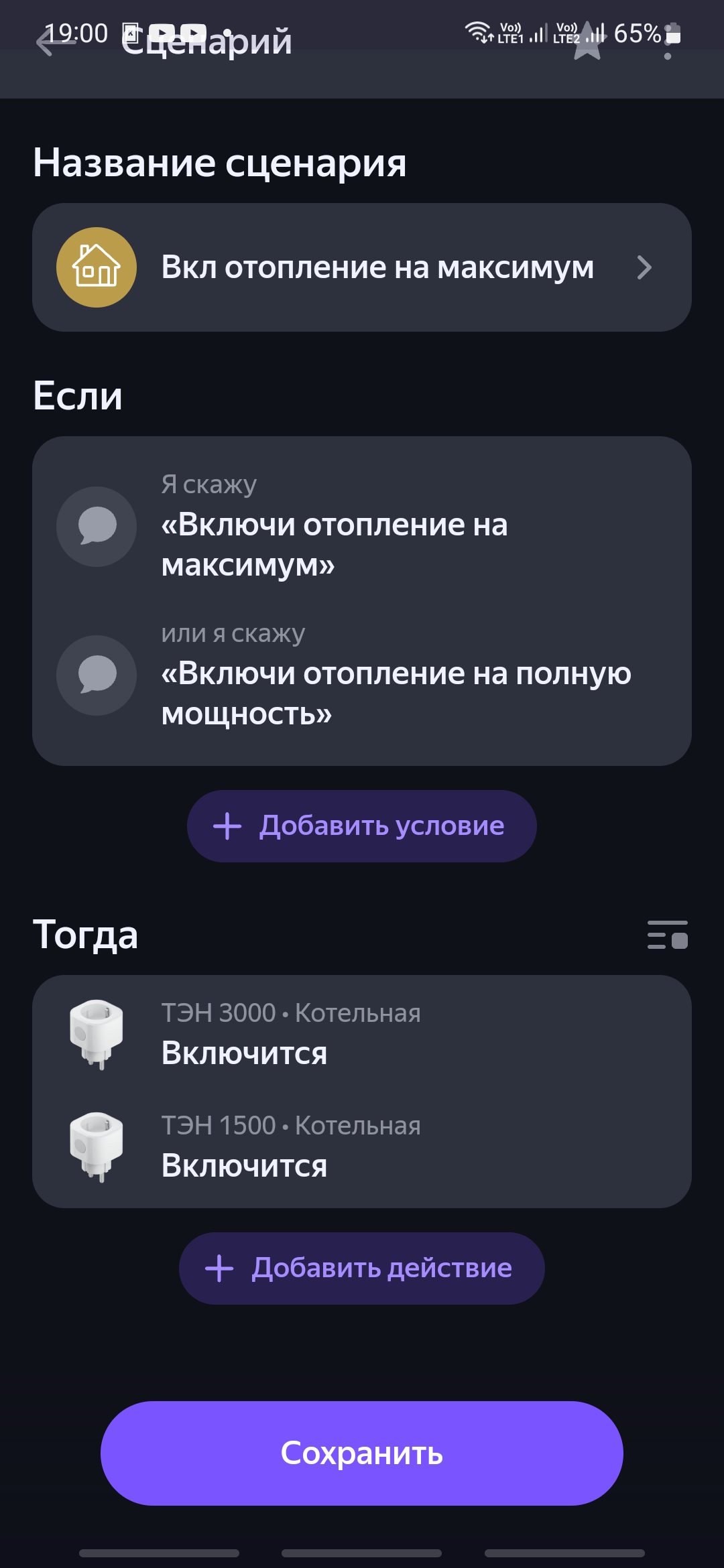Open the ТЭН 1500 action
This screenshot has width=724, height=1568.
point(362,1147)
